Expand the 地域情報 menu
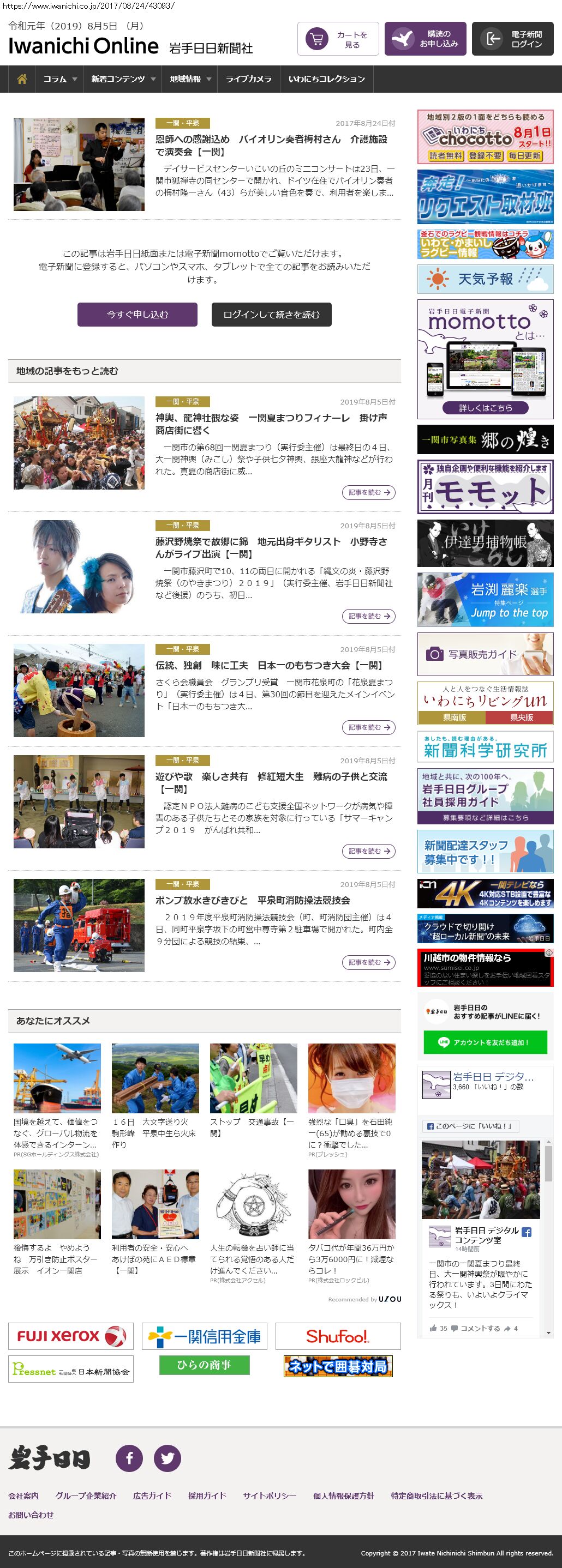The width and height of the screenshot is (562, 1568). pyautogui.click(x=190, y=79)
